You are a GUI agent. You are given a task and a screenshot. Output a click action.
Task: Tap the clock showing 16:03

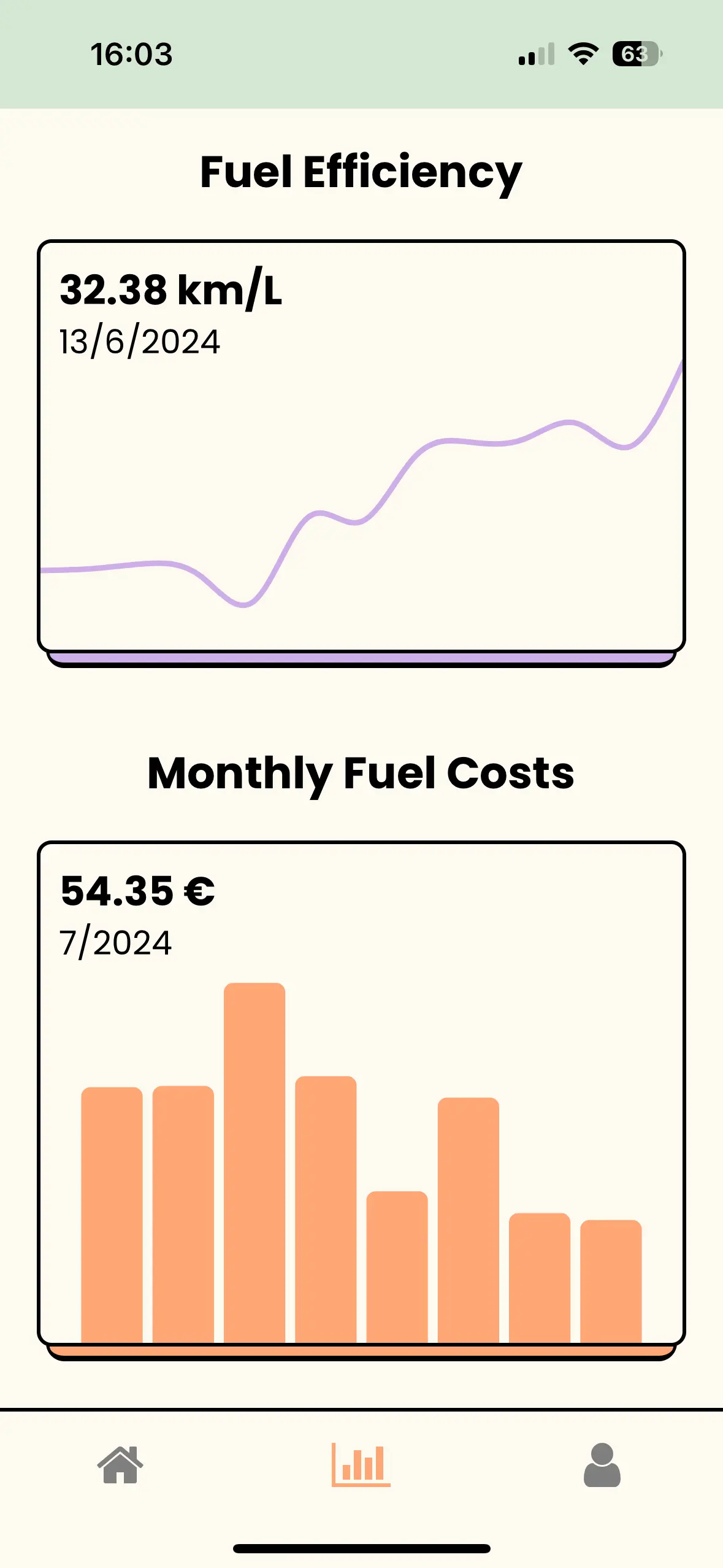pos(132,54)
